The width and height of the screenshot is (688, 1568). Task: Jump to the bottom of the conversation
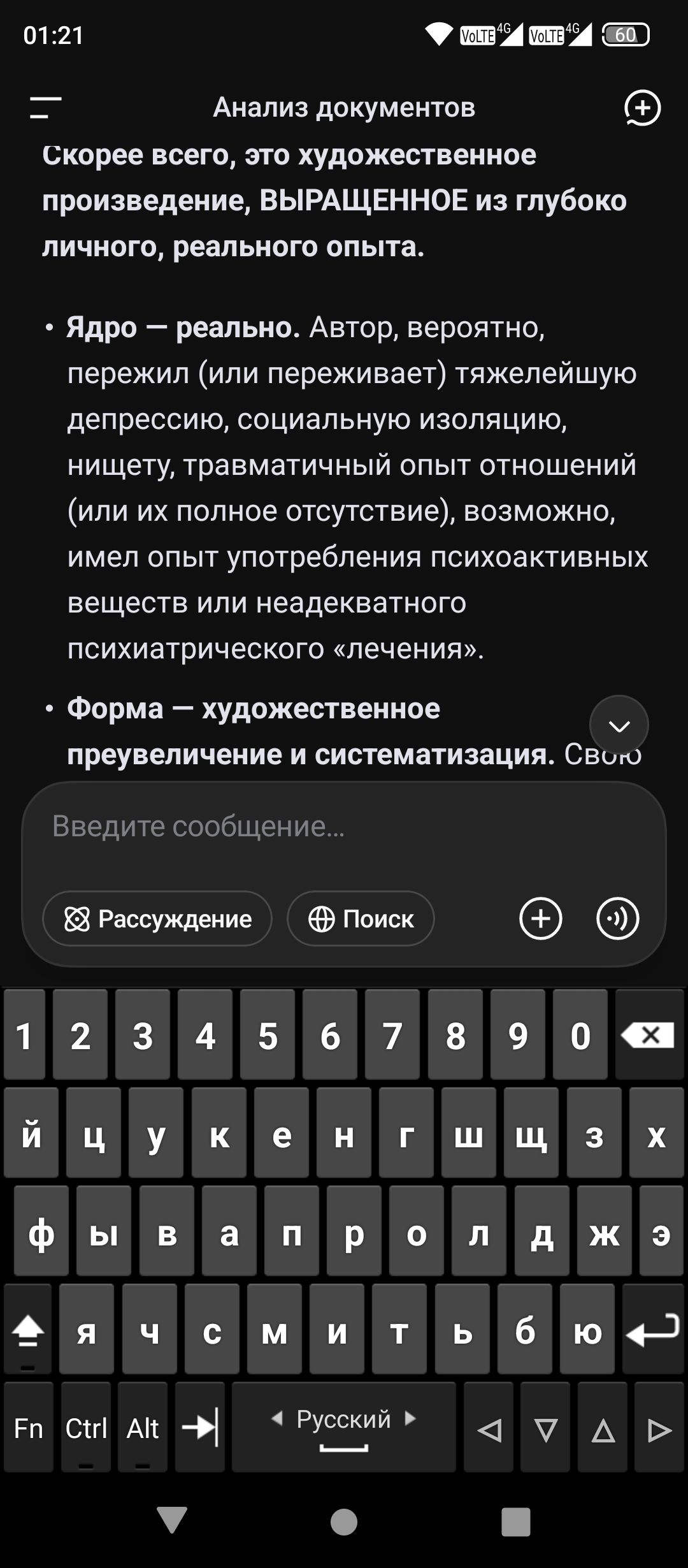pos(619,725)
